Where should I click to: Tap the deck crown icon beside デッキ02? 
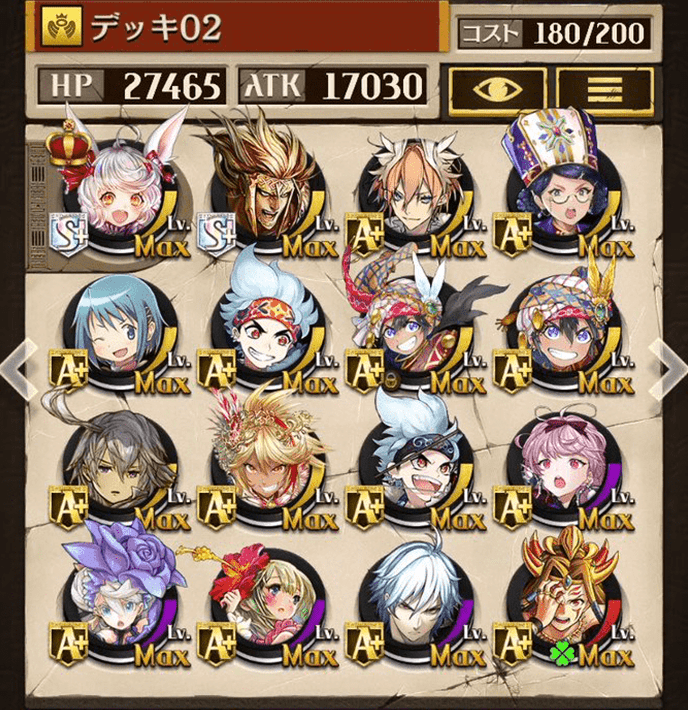[60, 29]
